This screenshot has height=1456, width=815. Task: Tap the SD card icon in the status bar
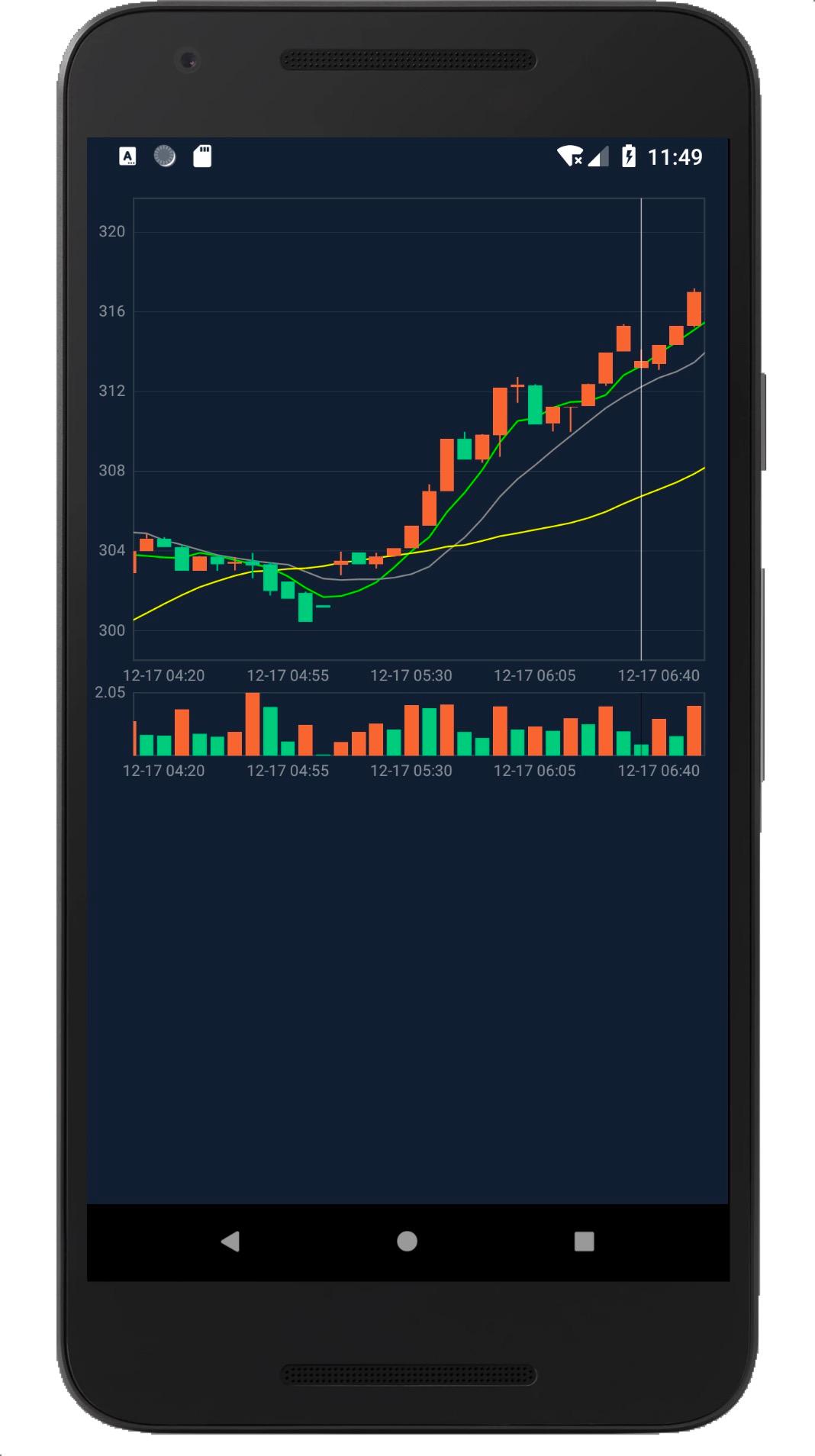click(201, 156)
